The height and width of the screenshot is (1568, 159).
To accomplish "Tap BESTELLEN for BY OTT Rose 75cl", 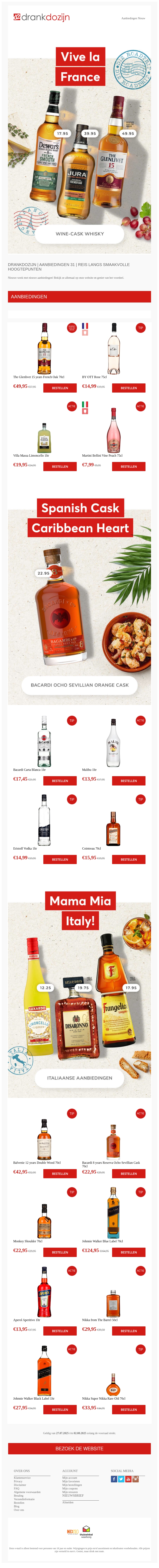I will coord(129,388).
